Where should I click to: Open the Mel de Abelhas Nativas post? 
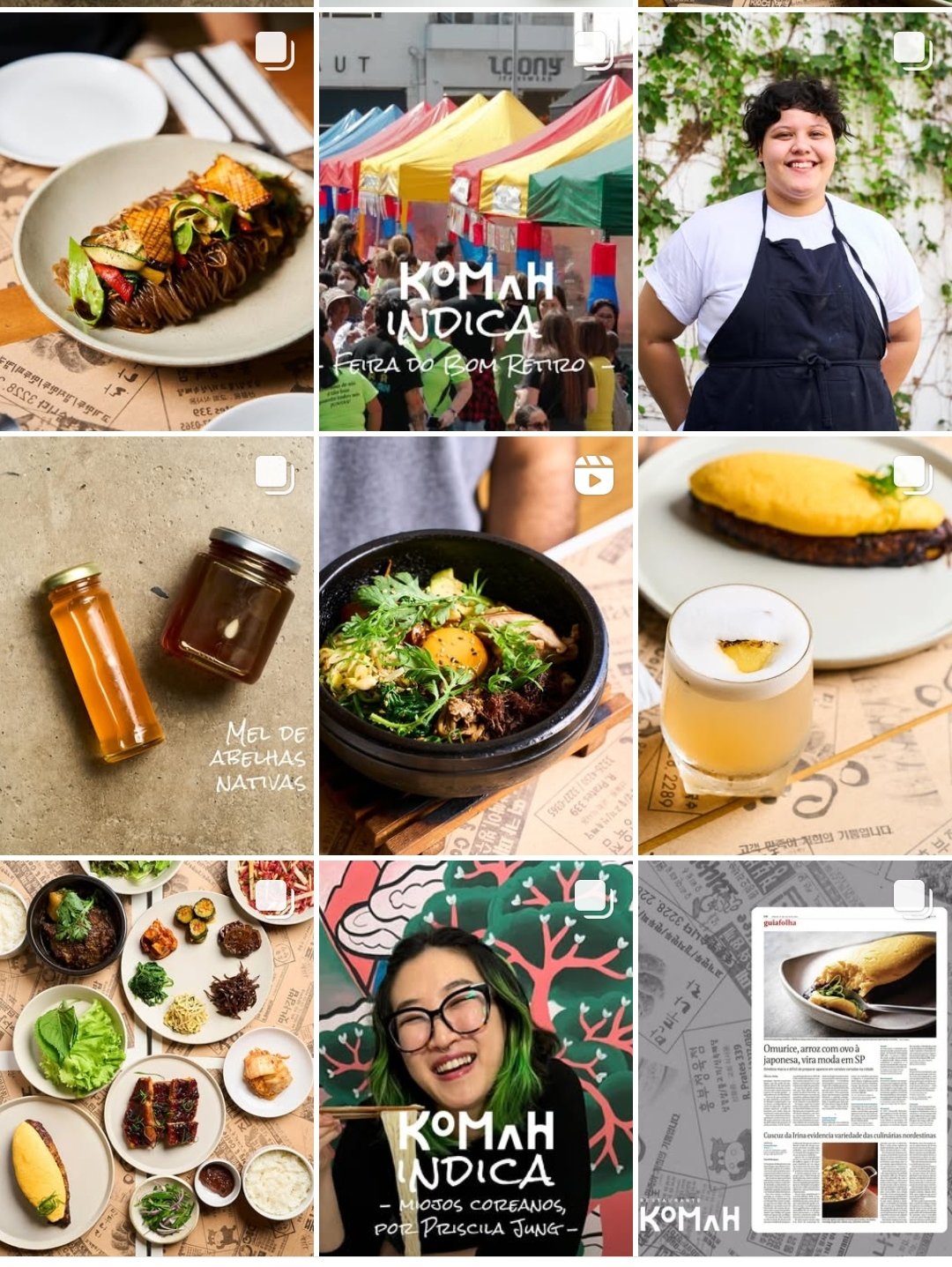[157, 645]
